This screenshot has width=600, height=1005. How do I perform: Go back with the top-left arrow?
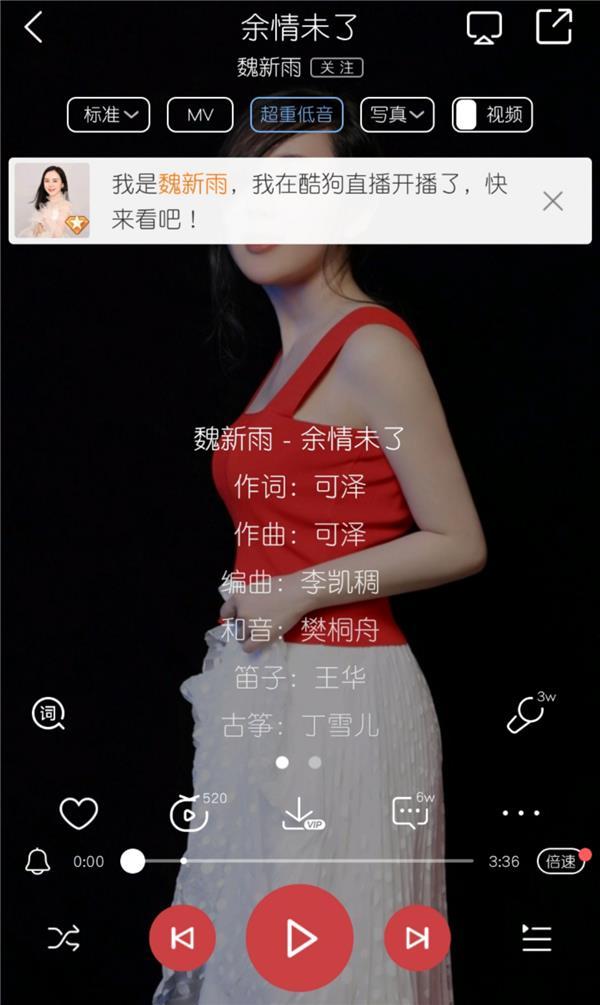tap(34, 27)
